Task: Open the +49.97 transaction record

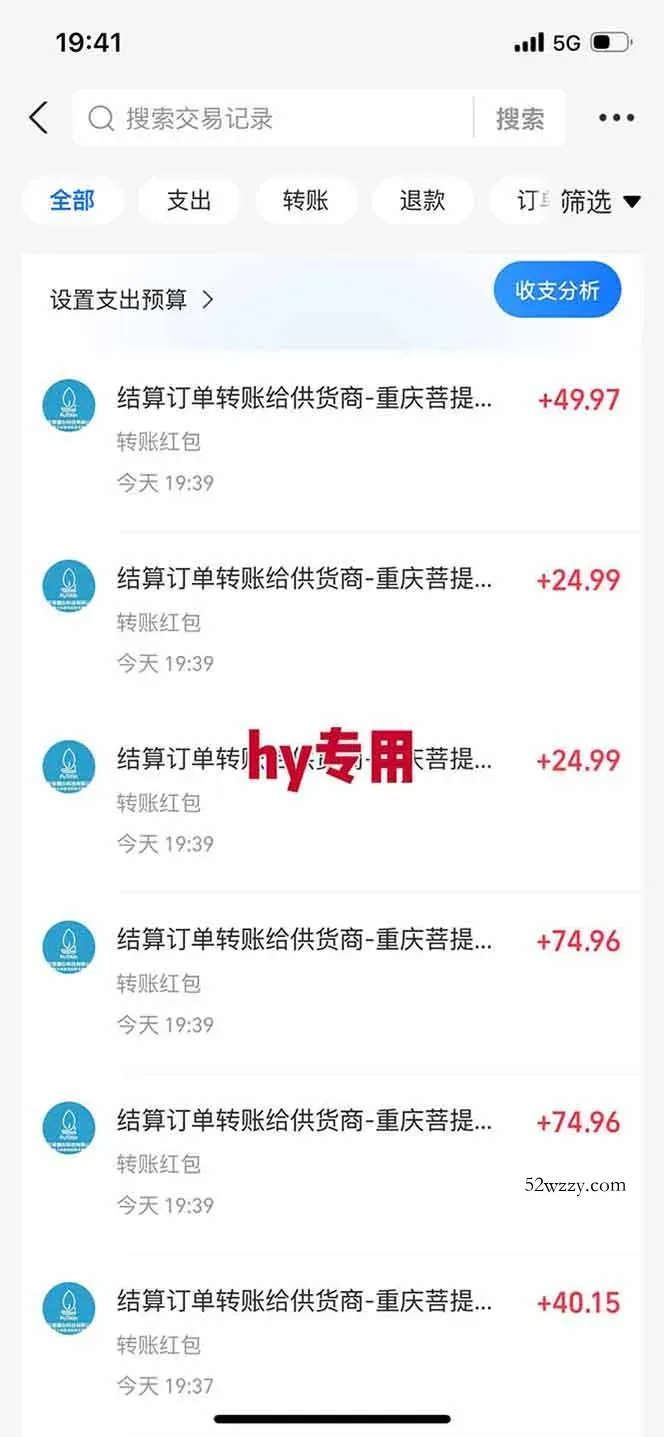Action: [x=330, y=440]
